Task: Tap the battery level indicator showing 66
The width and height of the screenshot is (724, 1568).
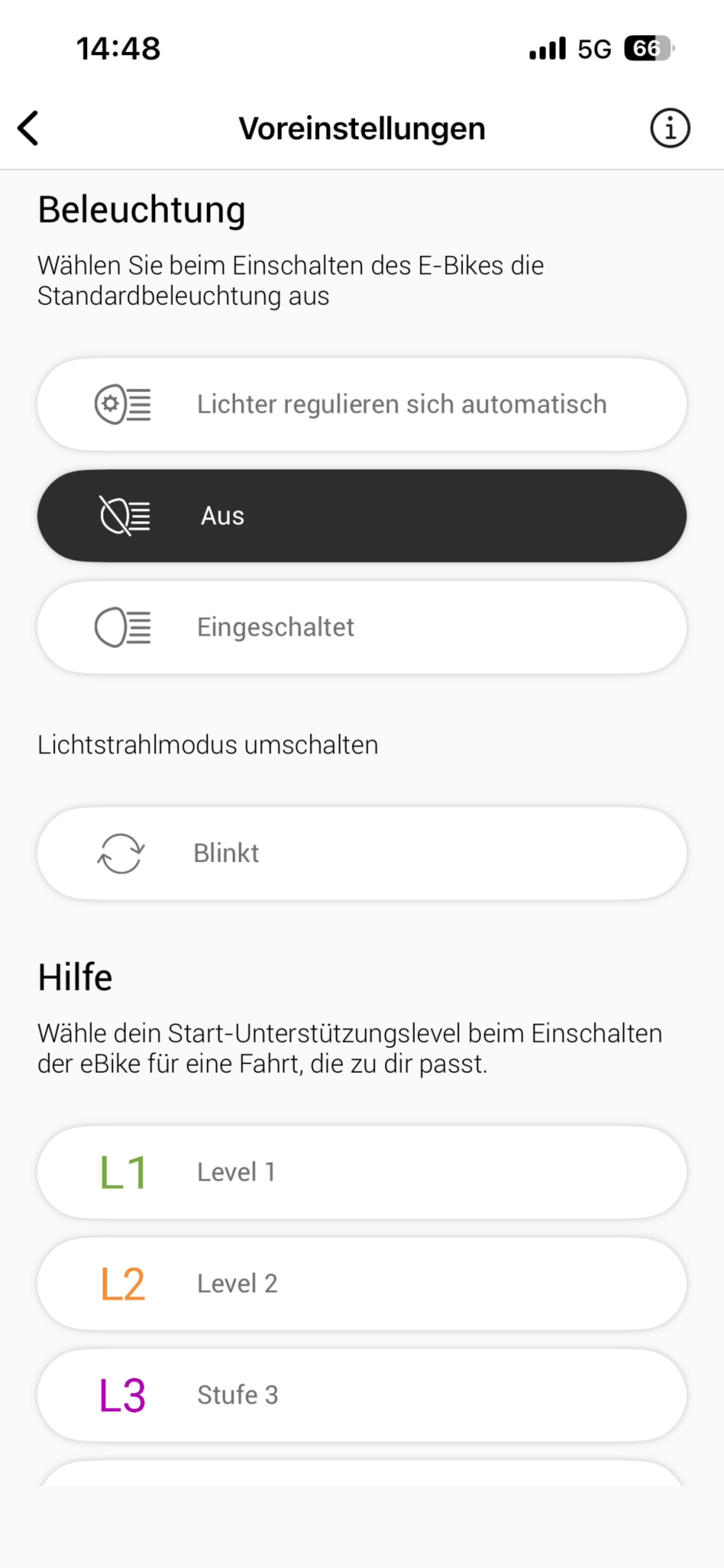Action: 648,48
